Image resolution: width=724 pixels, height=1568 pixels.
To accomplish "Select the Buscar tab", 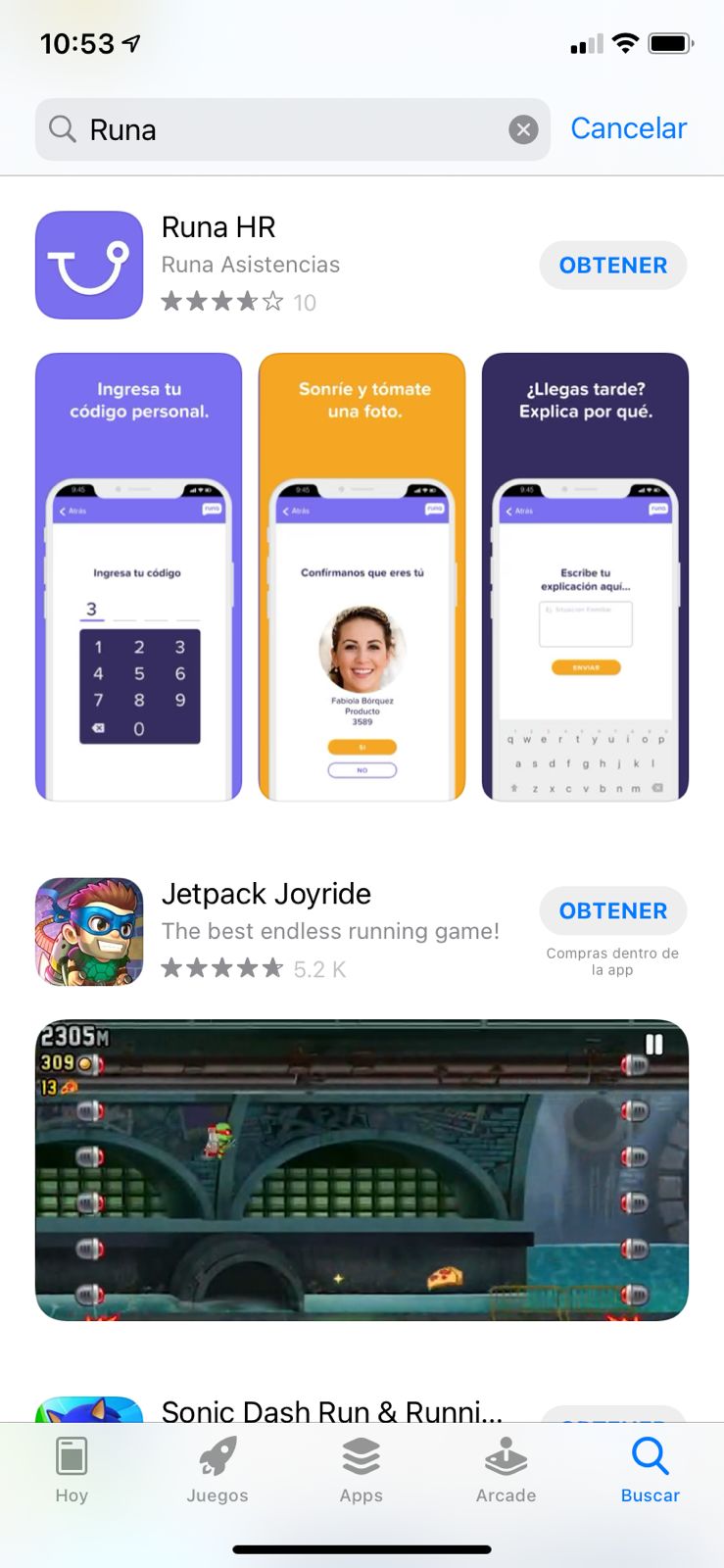I will pyautogui.click(x=651, y=1470).
